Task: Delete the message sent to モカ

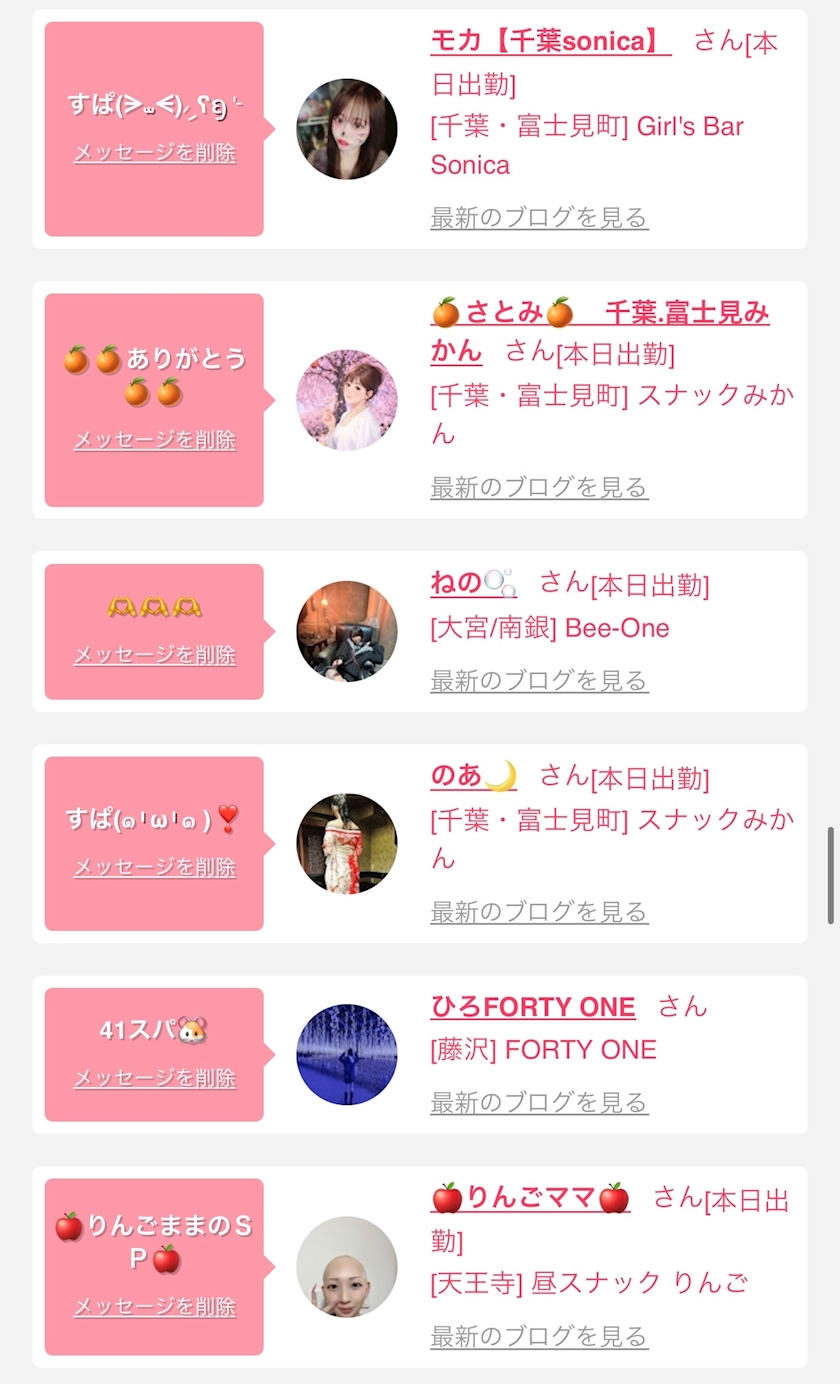Action: pyautogui.click(x=155, y=154)
